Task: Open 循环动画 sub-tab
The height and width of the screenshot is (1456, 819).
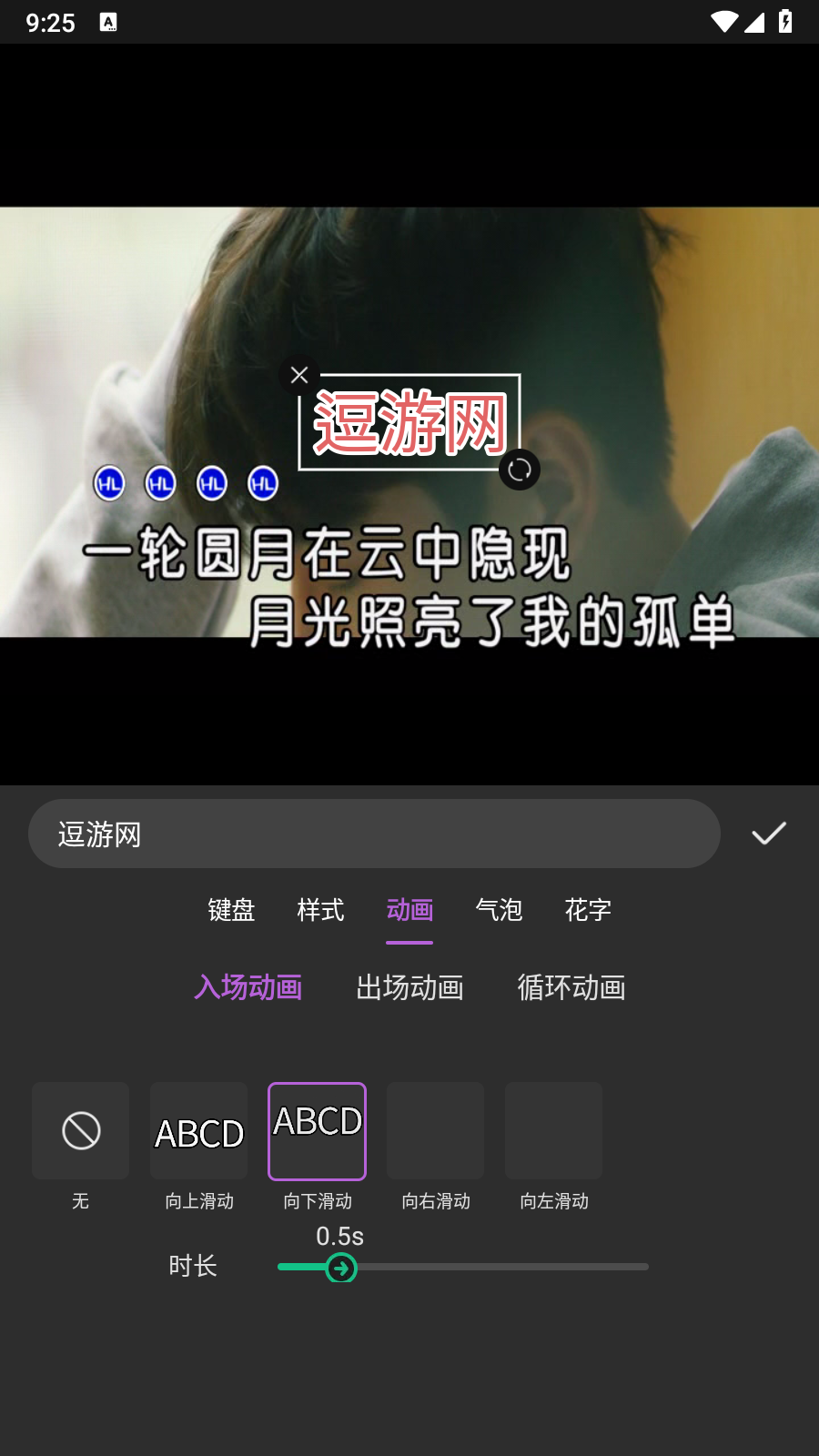Action: point(571,987)
